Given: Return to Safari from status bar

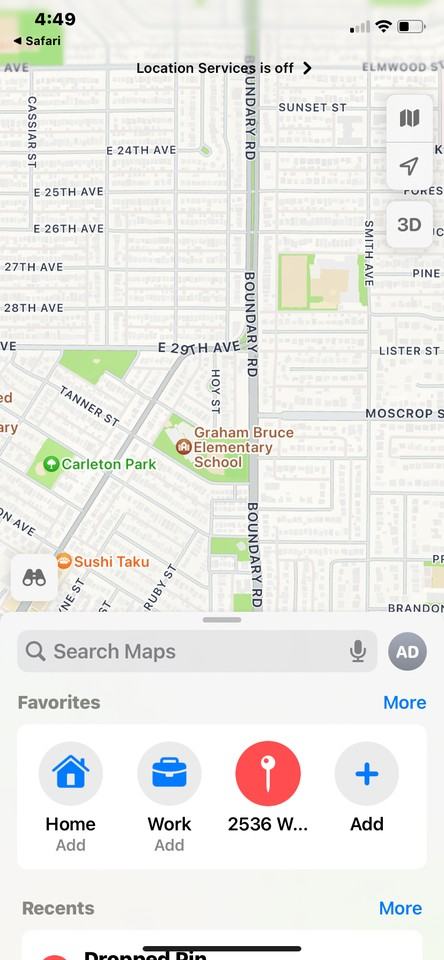Looking at the screenshot, I should pos(37,41).
